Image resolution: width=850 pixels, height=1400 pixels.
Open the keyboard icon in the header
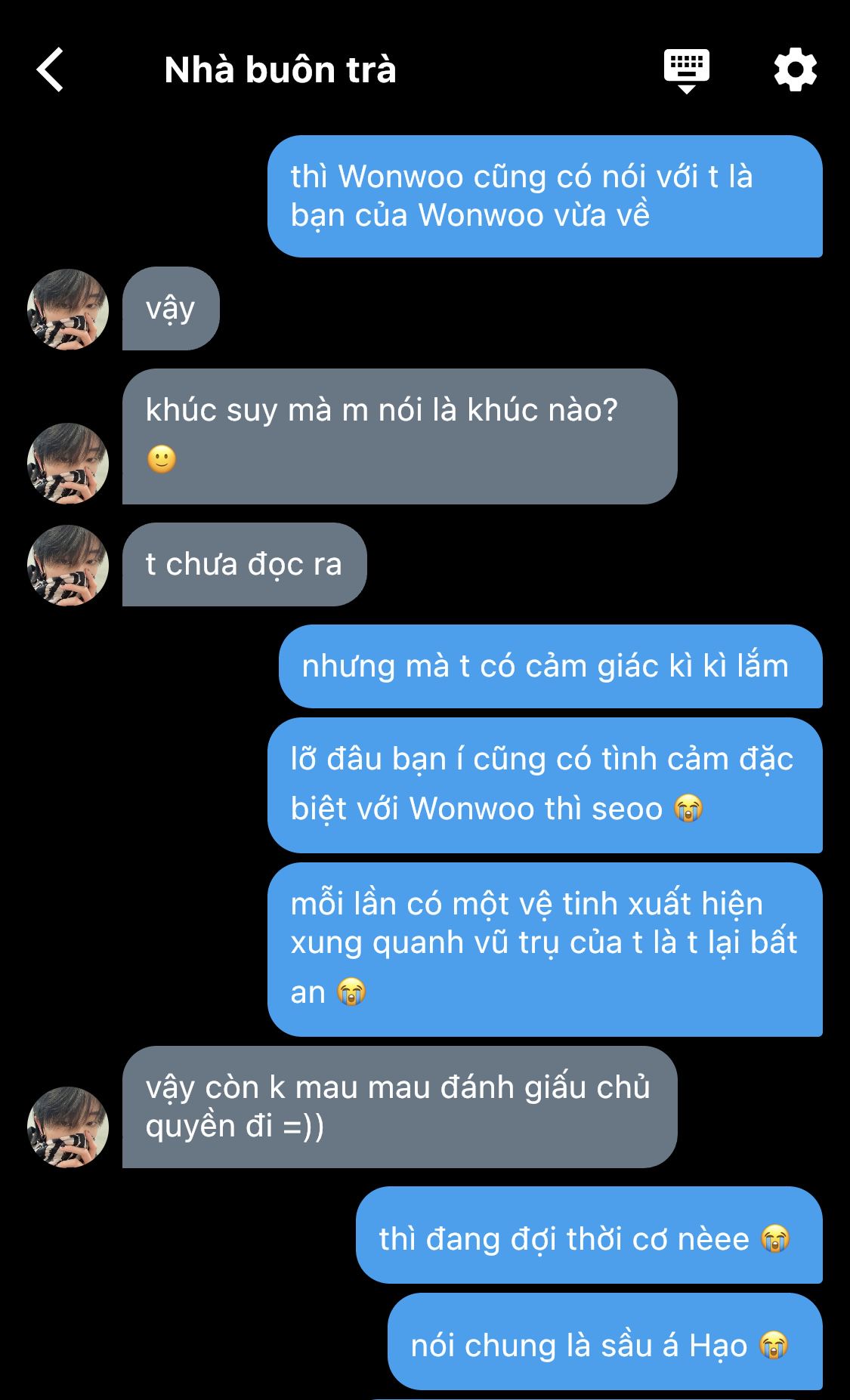tap(686, 71)
